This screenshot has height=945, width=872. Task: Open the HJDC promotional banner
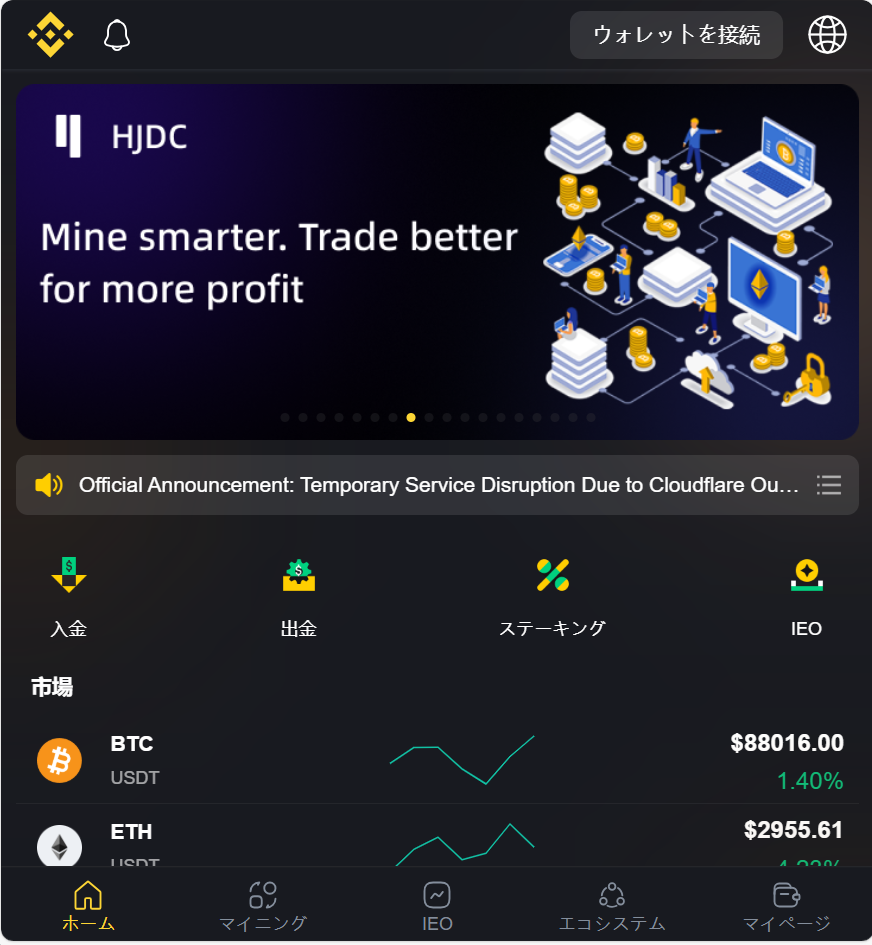click(437, 262)
